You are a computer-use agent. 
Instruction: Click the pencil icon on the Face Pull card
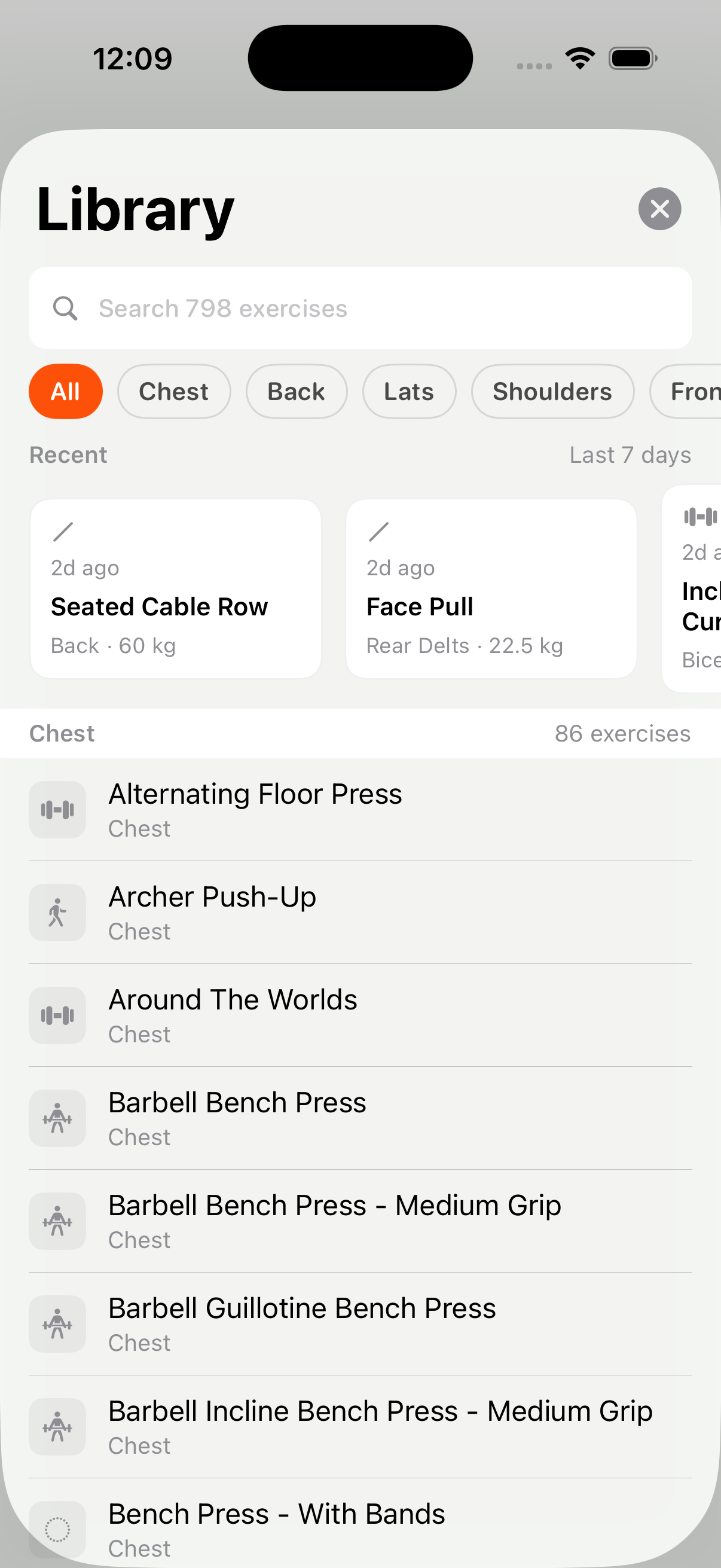[379, 531]
